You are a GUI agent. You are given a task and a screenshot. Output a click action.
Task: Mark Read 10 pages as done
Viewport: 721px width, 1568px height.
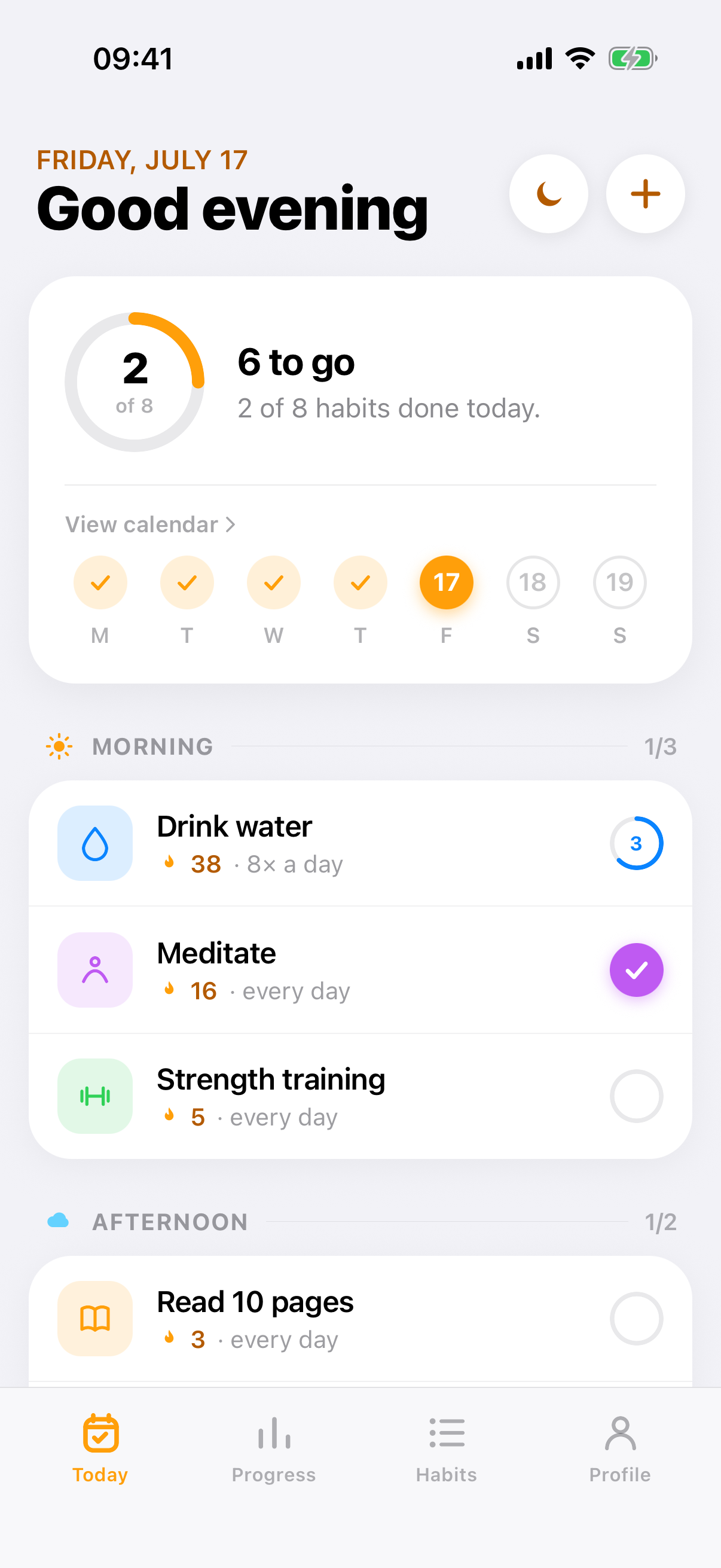(637, 1319)
